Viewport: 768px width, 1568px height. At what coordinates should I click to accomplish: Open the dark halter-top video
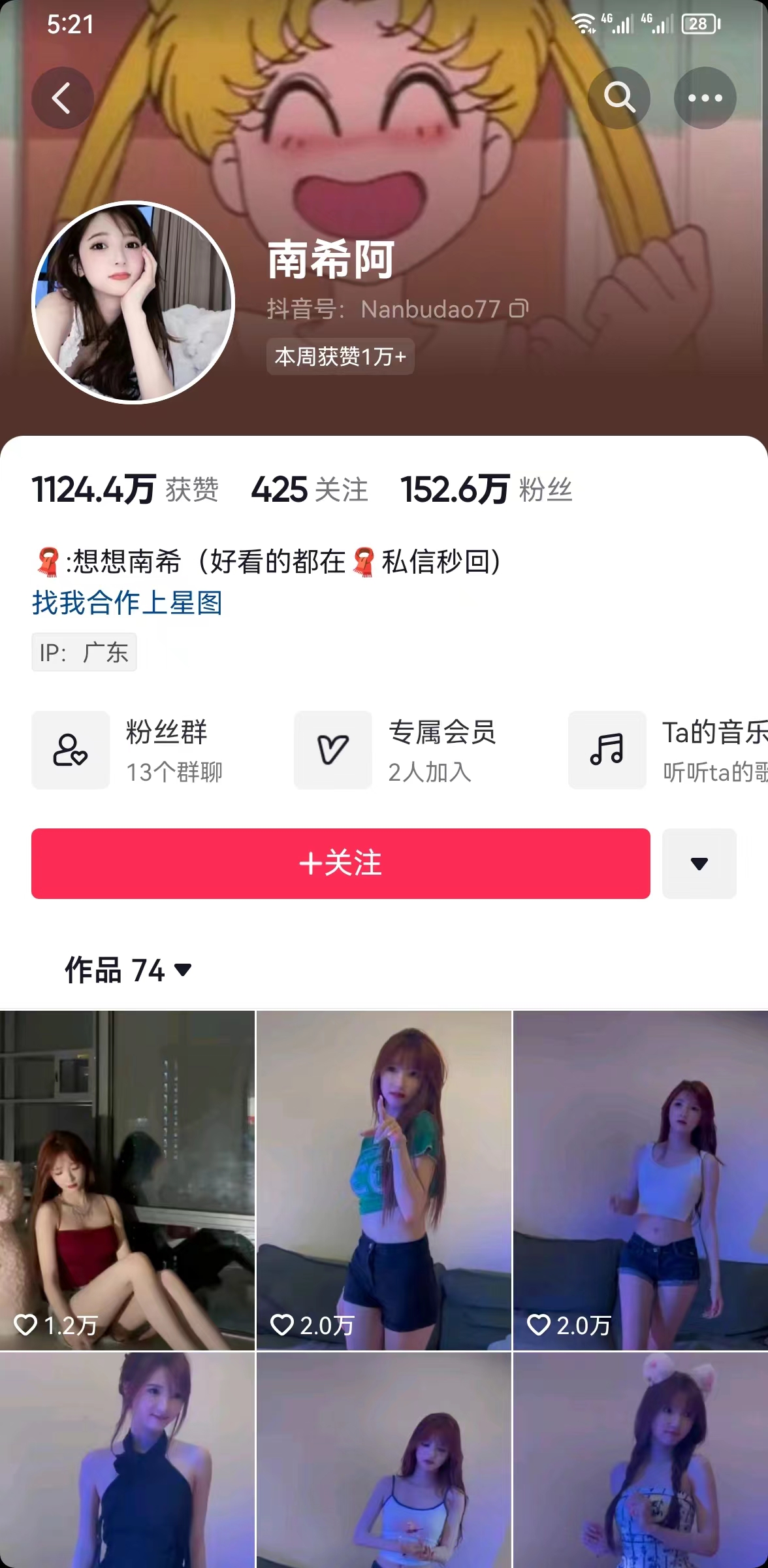(127, 1460)
